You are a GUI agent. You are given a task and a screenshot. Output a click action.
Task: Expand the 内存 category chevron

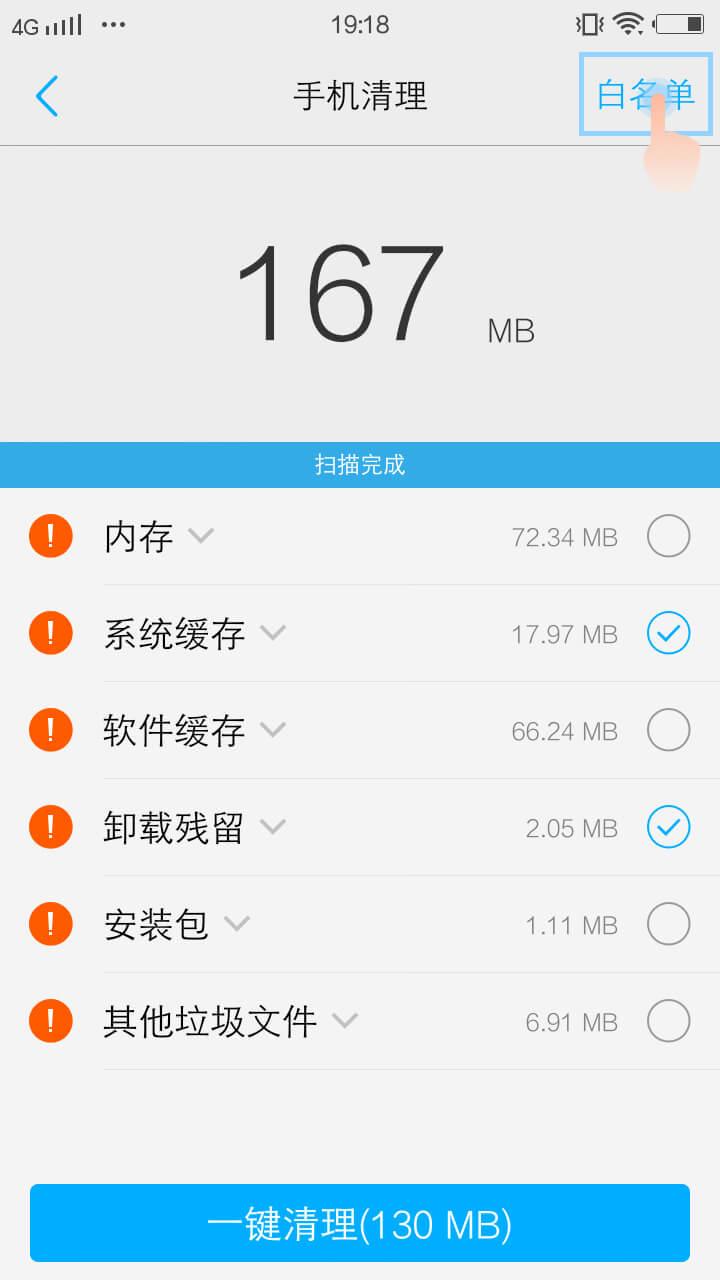pos(201,536)
